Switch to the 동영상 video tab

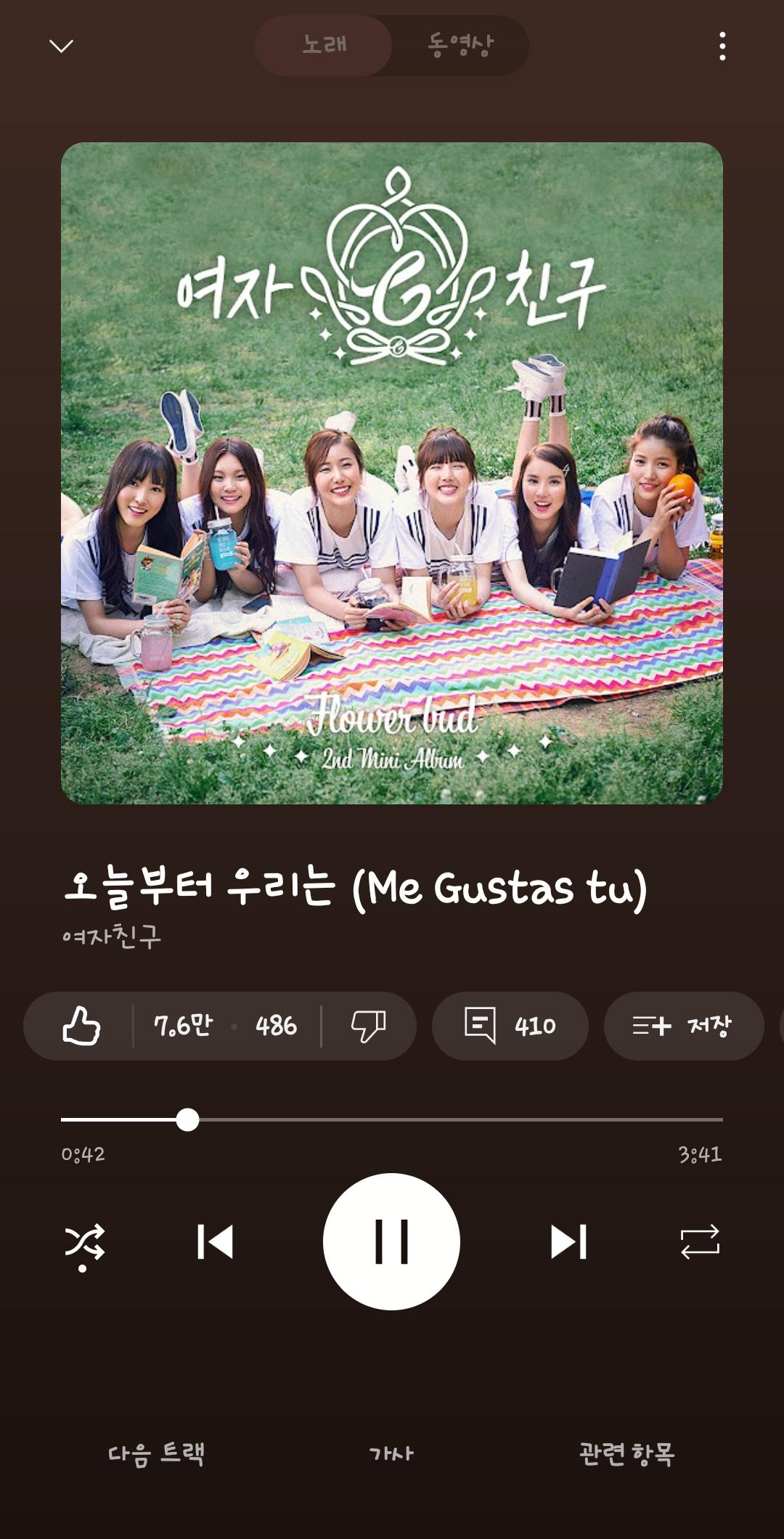(460, 46)
